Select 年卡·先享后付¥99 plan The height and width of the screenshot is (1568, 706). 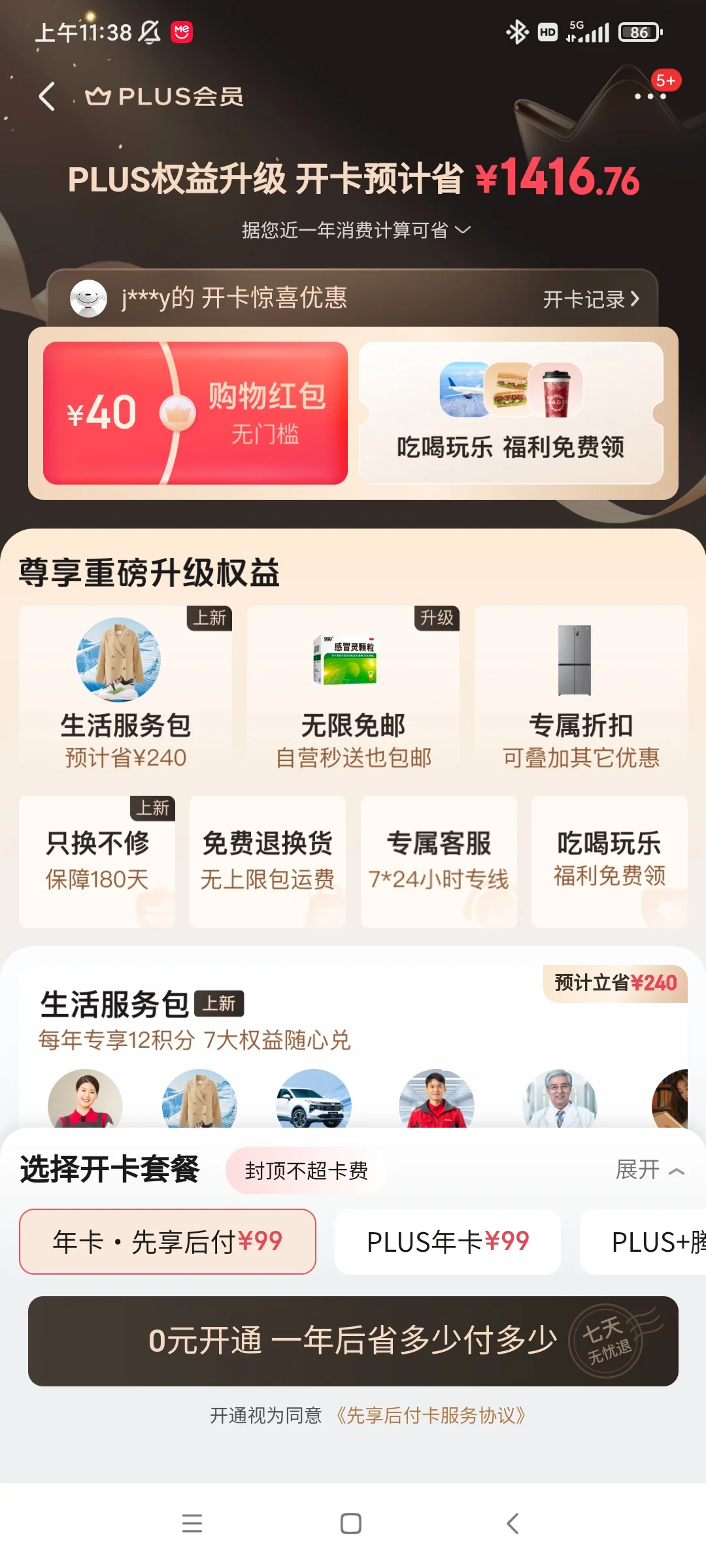[167, 1241]
